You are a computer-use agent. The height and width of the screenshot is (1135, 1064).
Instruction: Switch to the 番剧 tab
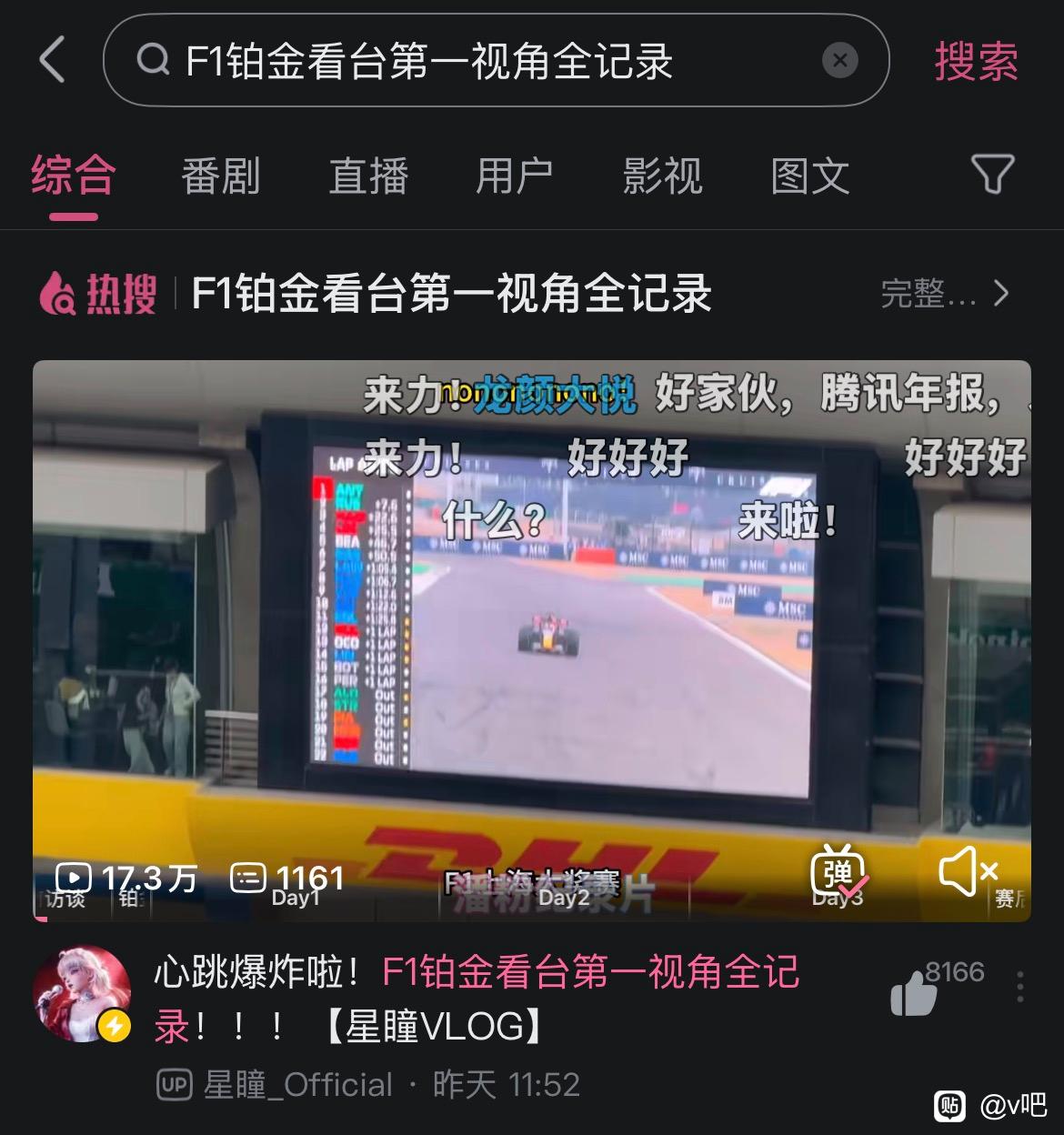(x=220, y=176)
